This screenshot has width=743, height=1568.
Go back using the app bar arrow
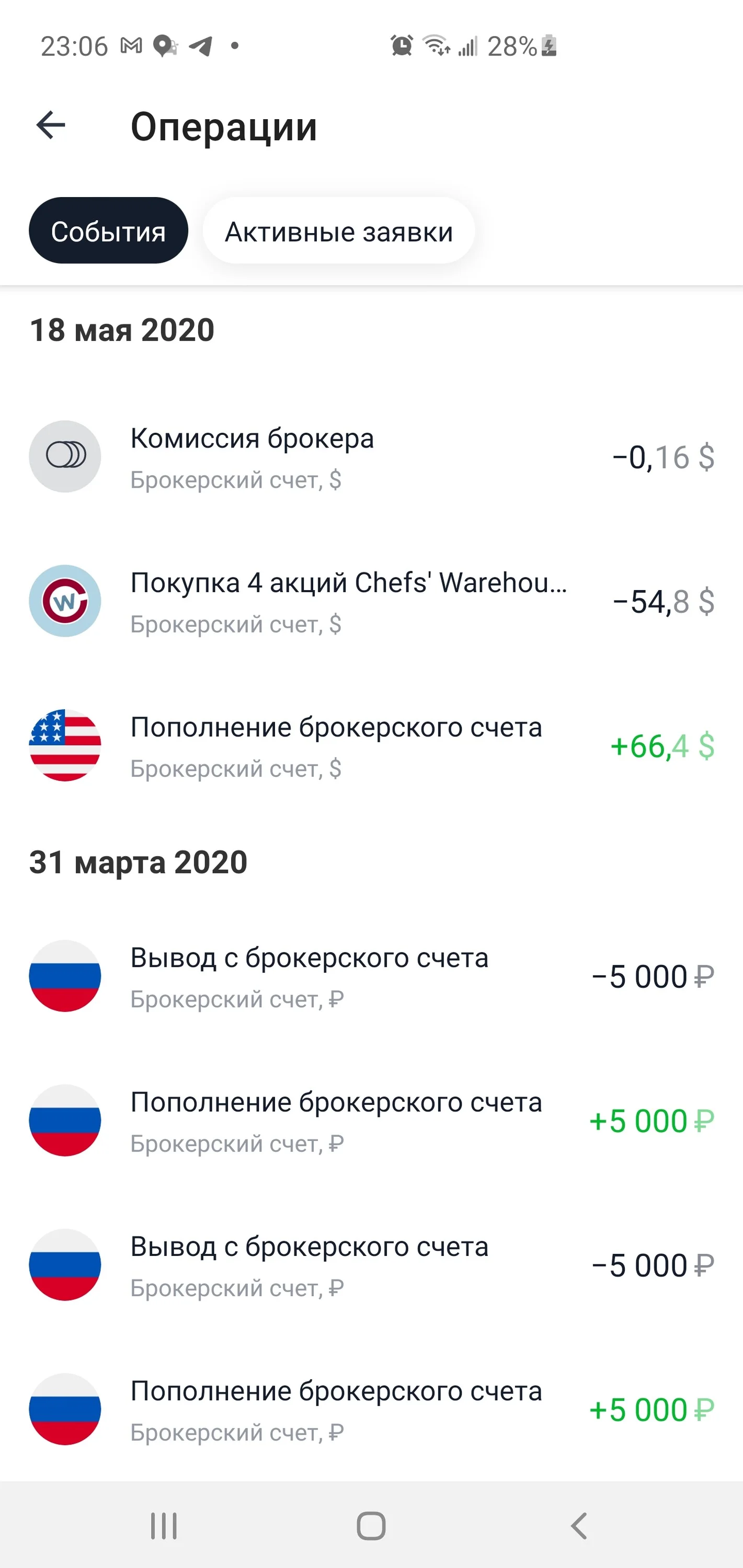(51, 125)
